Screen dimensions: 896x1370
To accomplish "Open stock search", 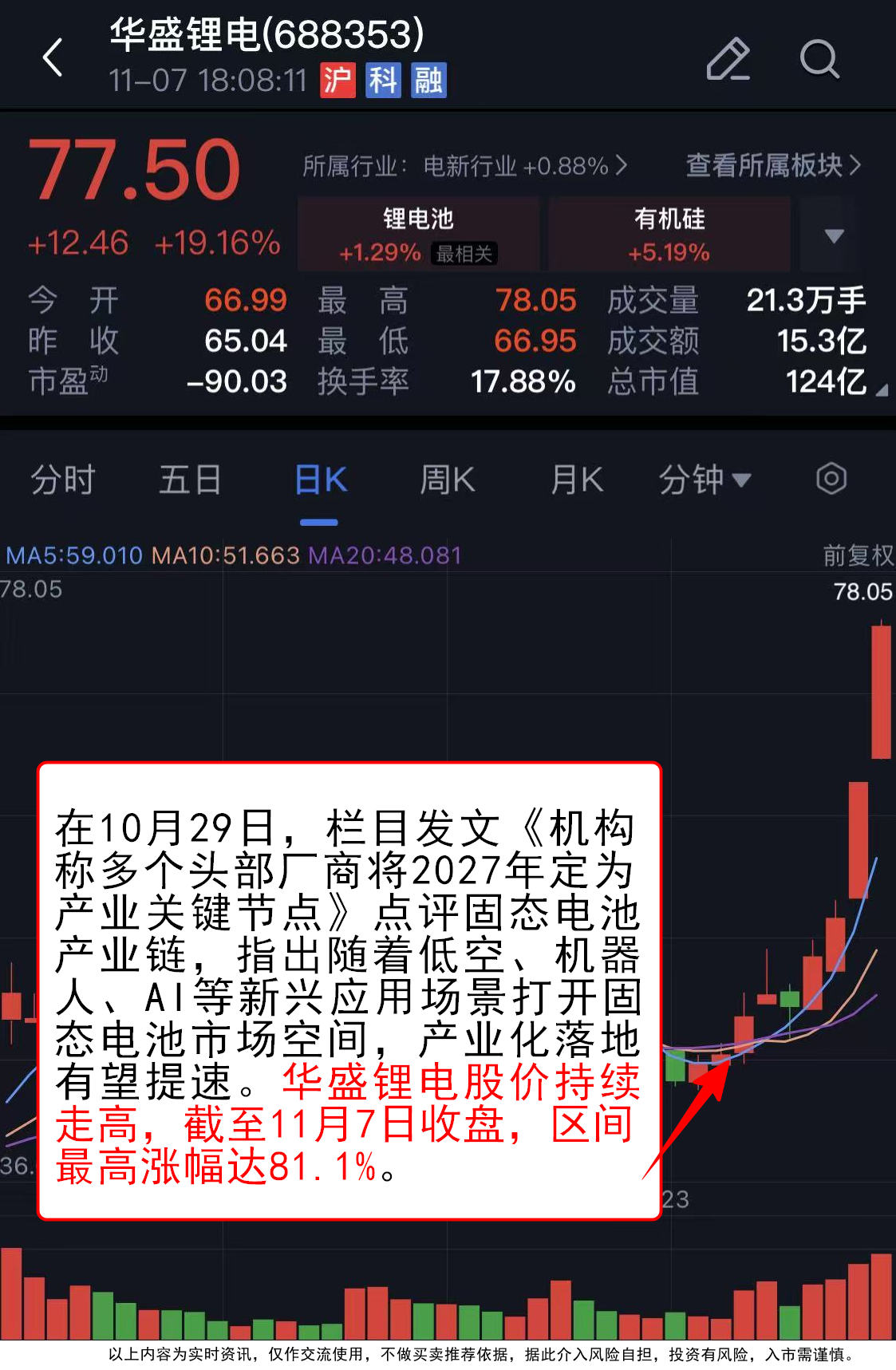I will click(x=819, y=59).
